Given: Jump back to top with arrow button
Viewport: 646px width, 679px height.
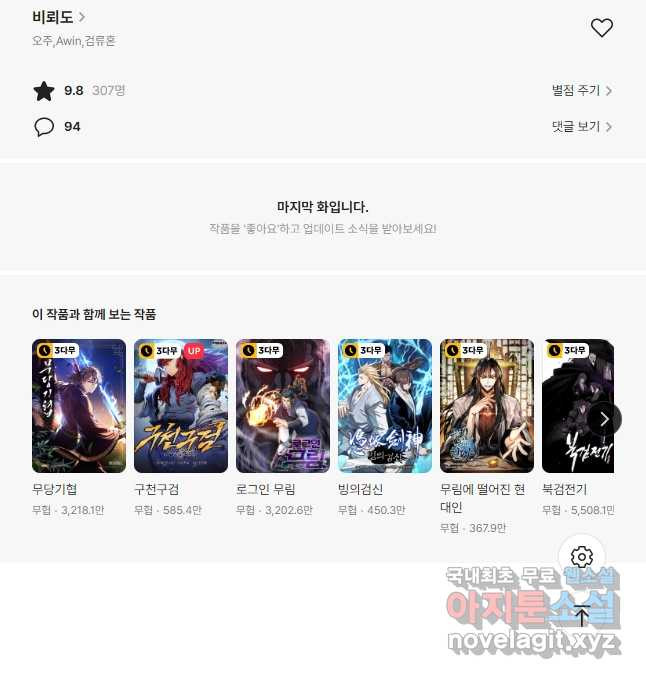Looking at the screenshot, I should tap(582, 614).
